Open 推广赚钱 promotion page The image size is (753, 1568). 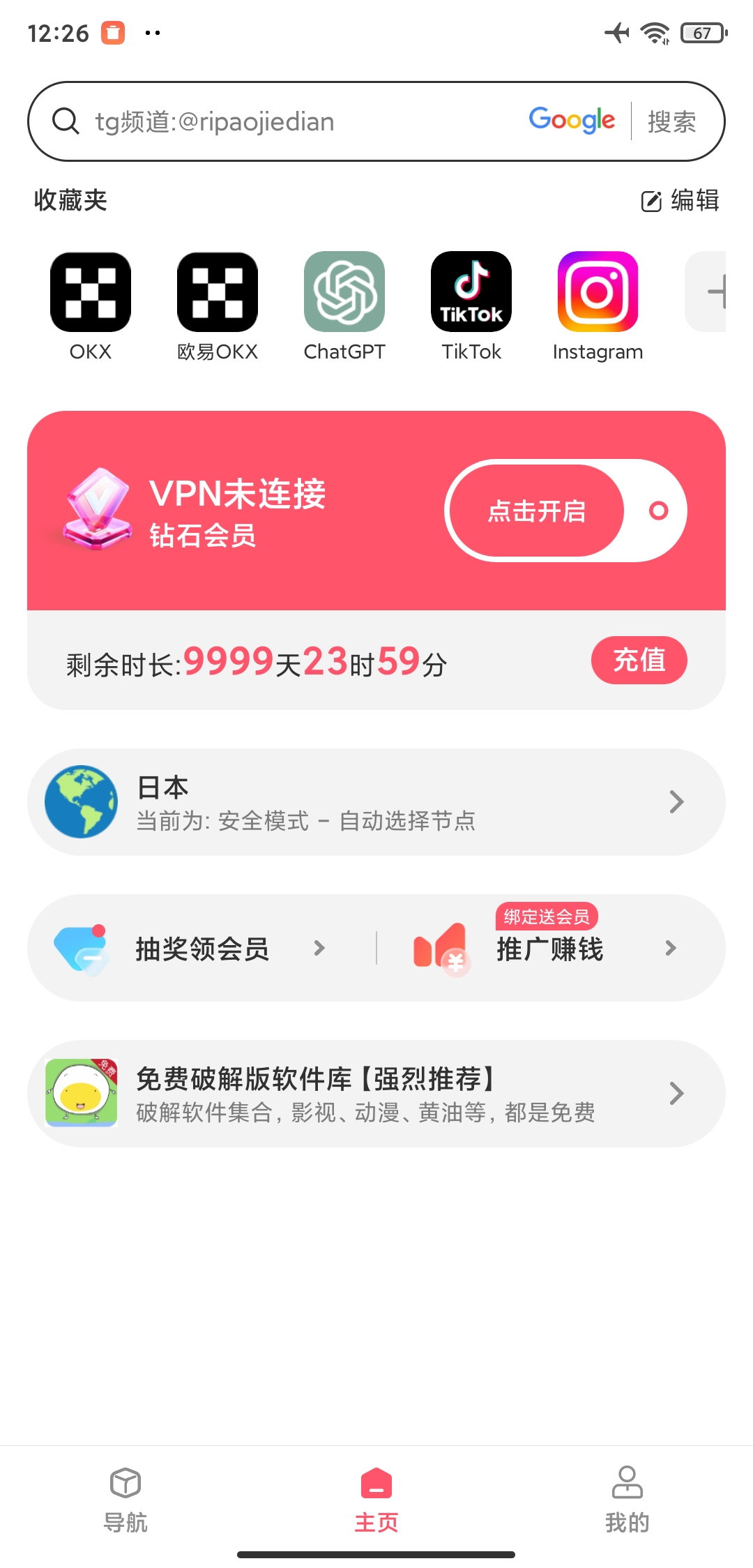(549, 949)
